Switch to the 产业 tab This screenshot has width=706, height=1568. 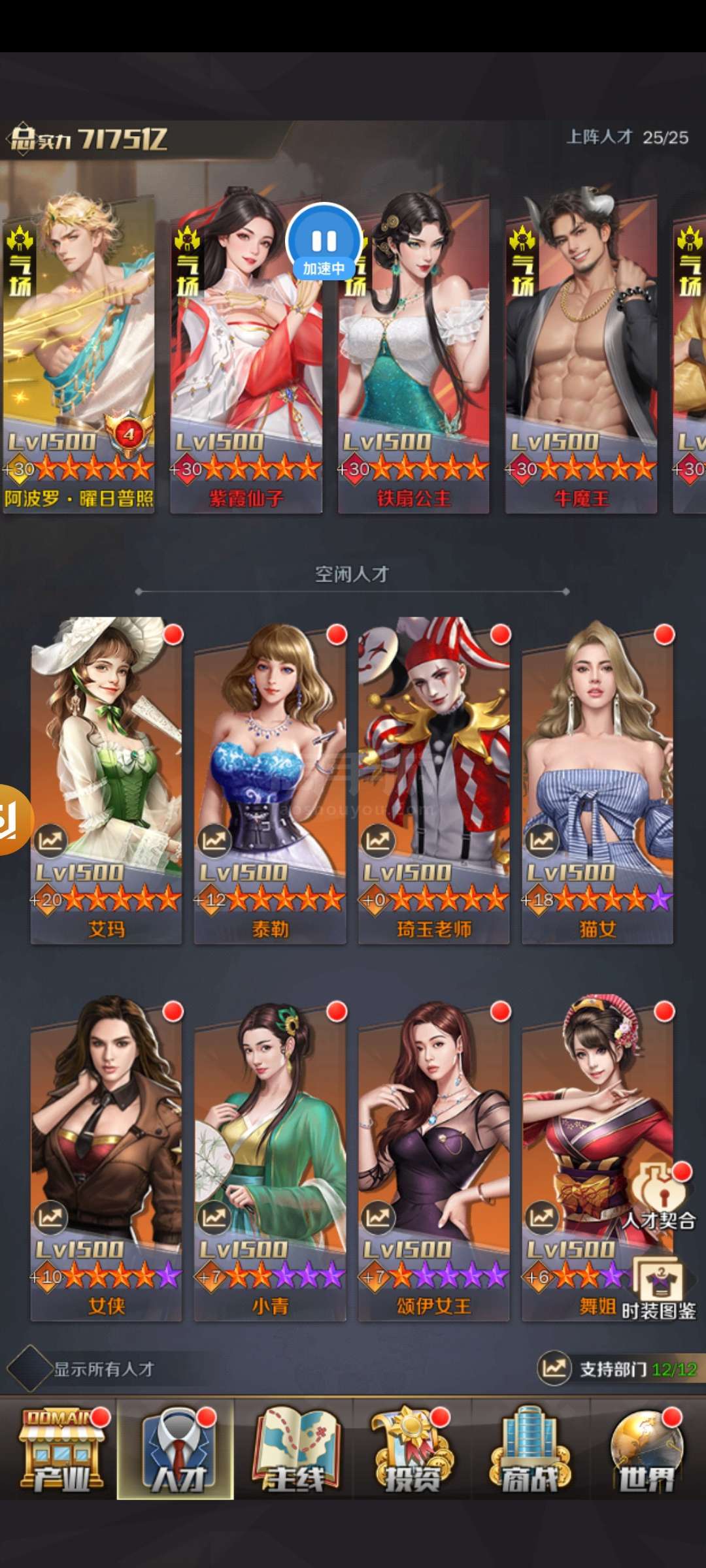coord(61,1449)
